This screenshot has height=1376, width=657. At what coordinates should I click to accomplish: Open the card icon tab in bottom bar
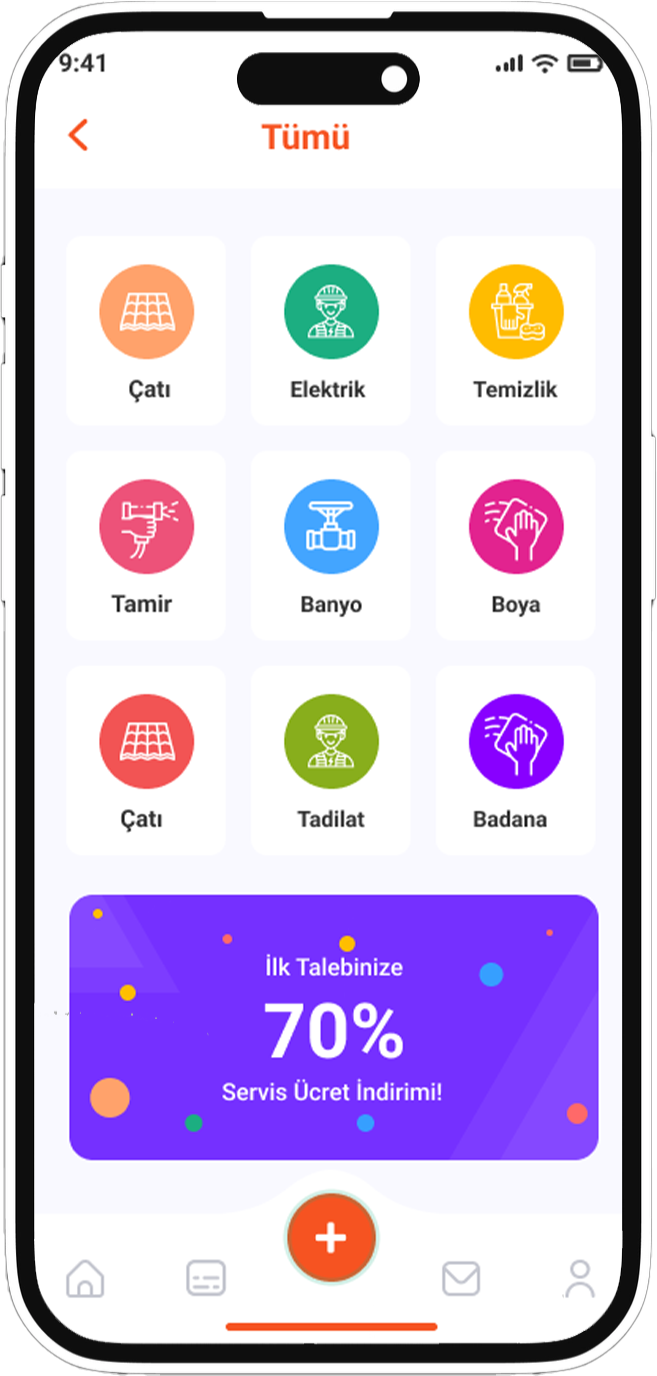pos(206,1278)
